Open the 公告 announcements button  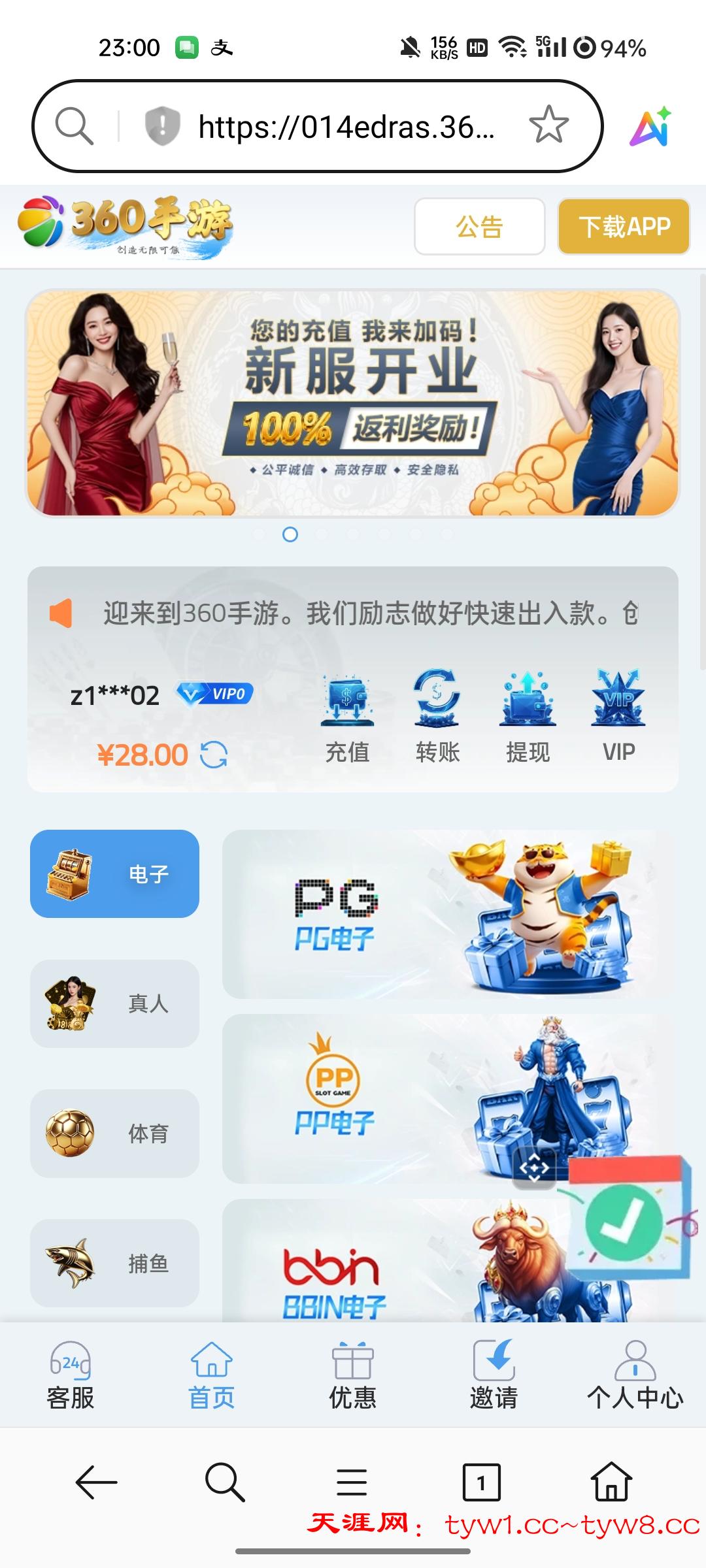point(479,227)
